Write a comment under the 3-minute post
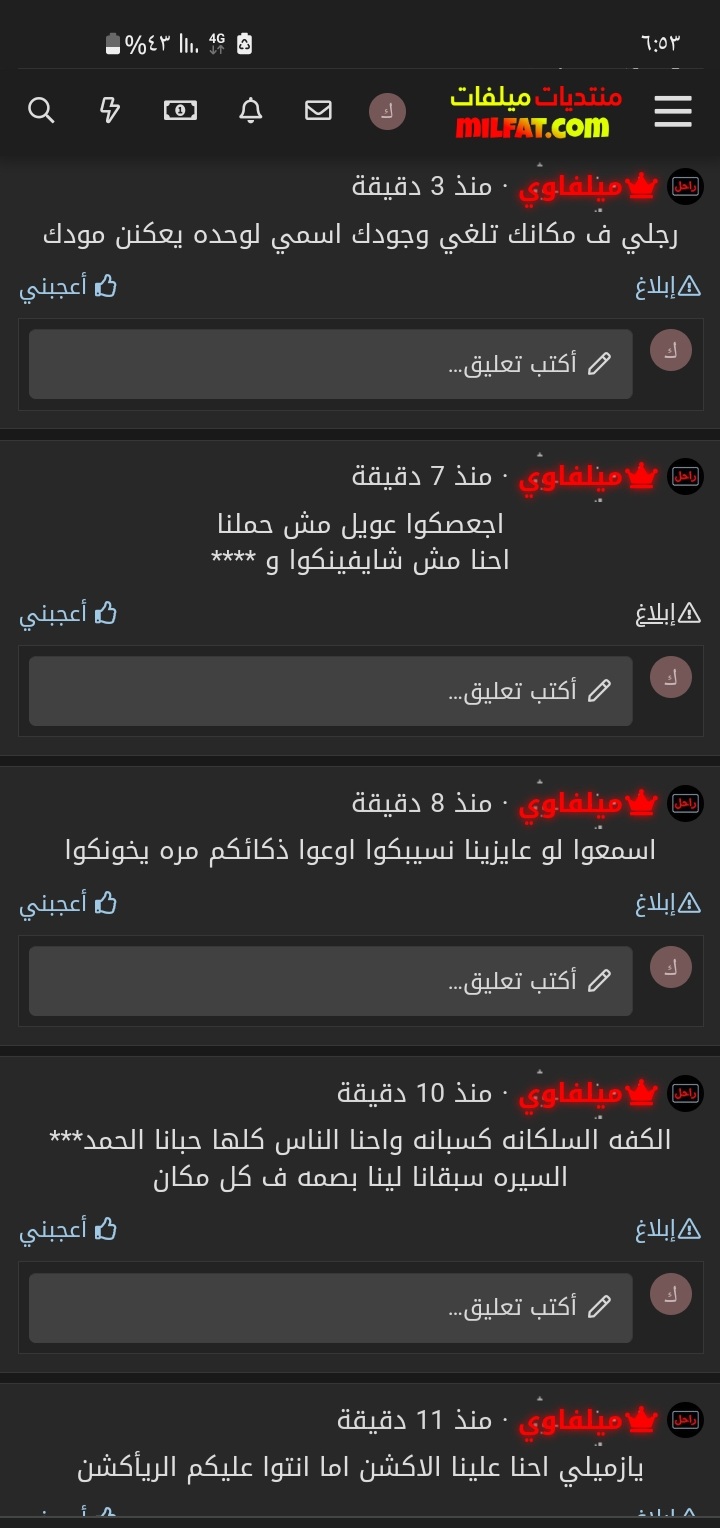 point(330,364)
